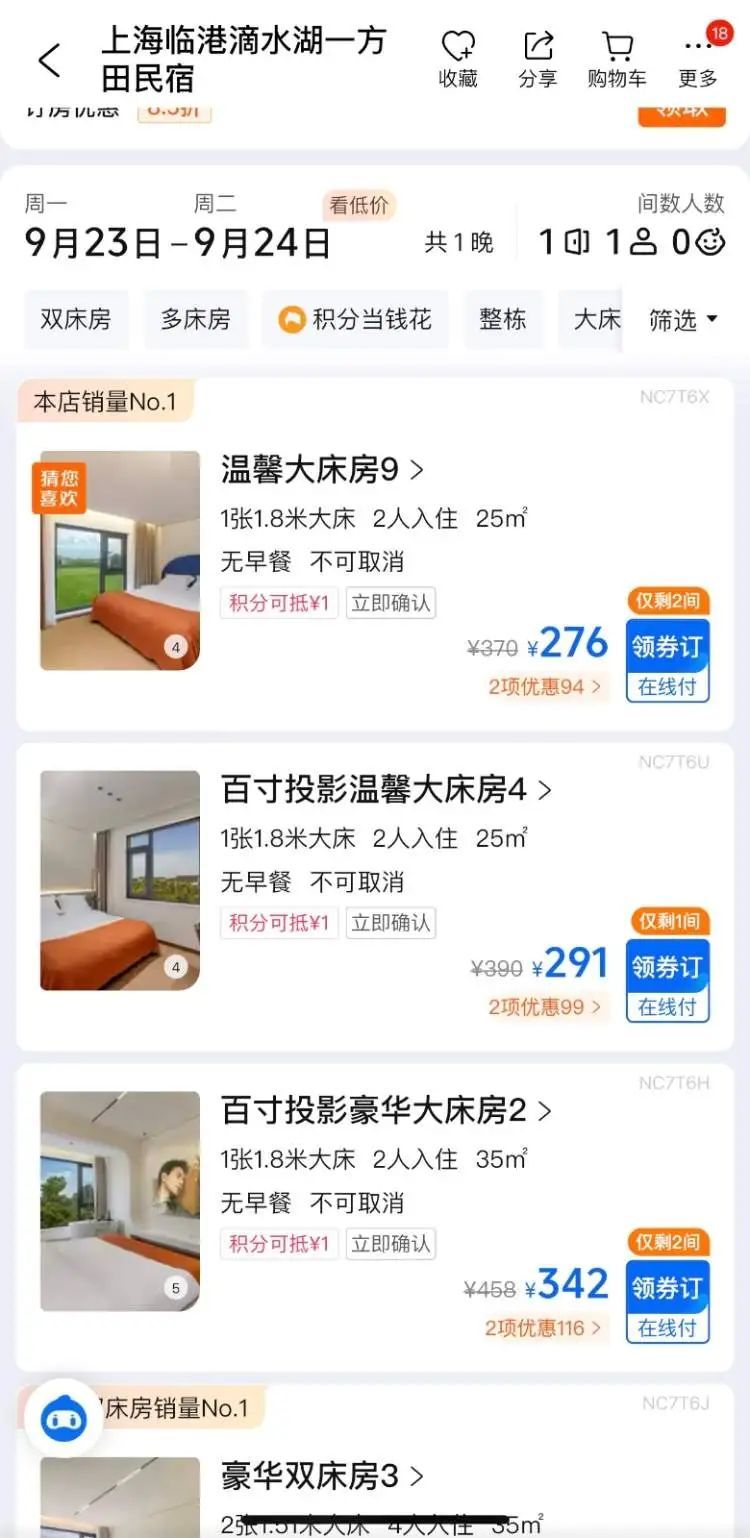Viewport: 750px width, 1538px height.
Task: Go back using the back arrow
Action: coord(49,60)
